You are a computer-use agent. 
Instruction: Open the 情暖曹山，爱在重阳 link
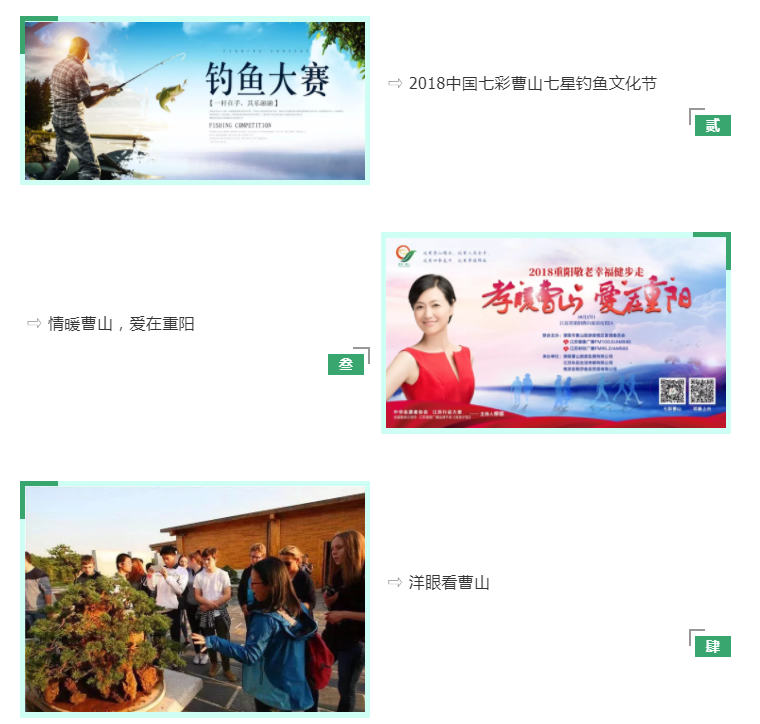121,324
